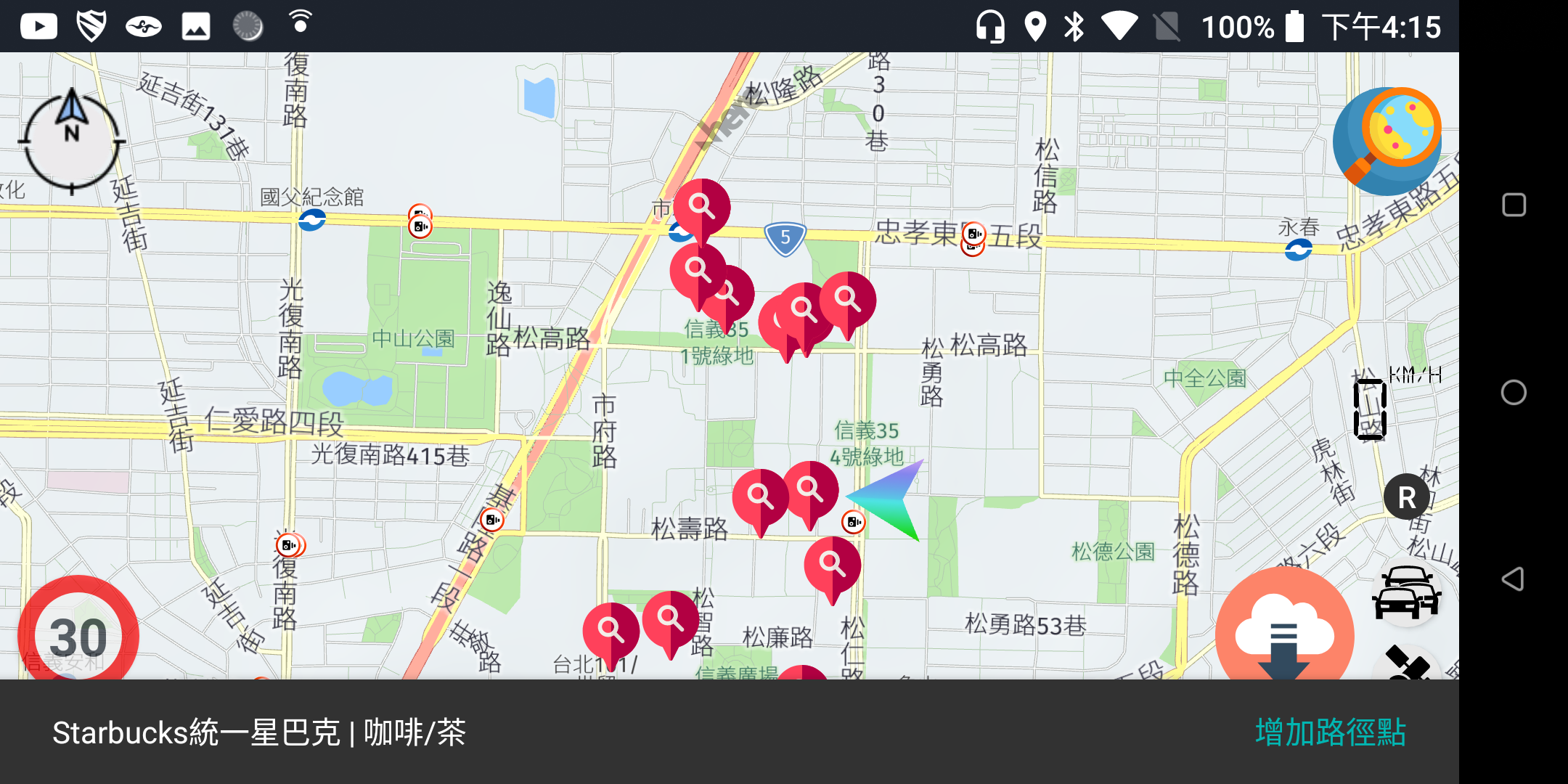The height and width of the screenshot is (784, 1568).
Task: Open the cloud download button
Action: pyautogui.click(x=1283, y=632)
